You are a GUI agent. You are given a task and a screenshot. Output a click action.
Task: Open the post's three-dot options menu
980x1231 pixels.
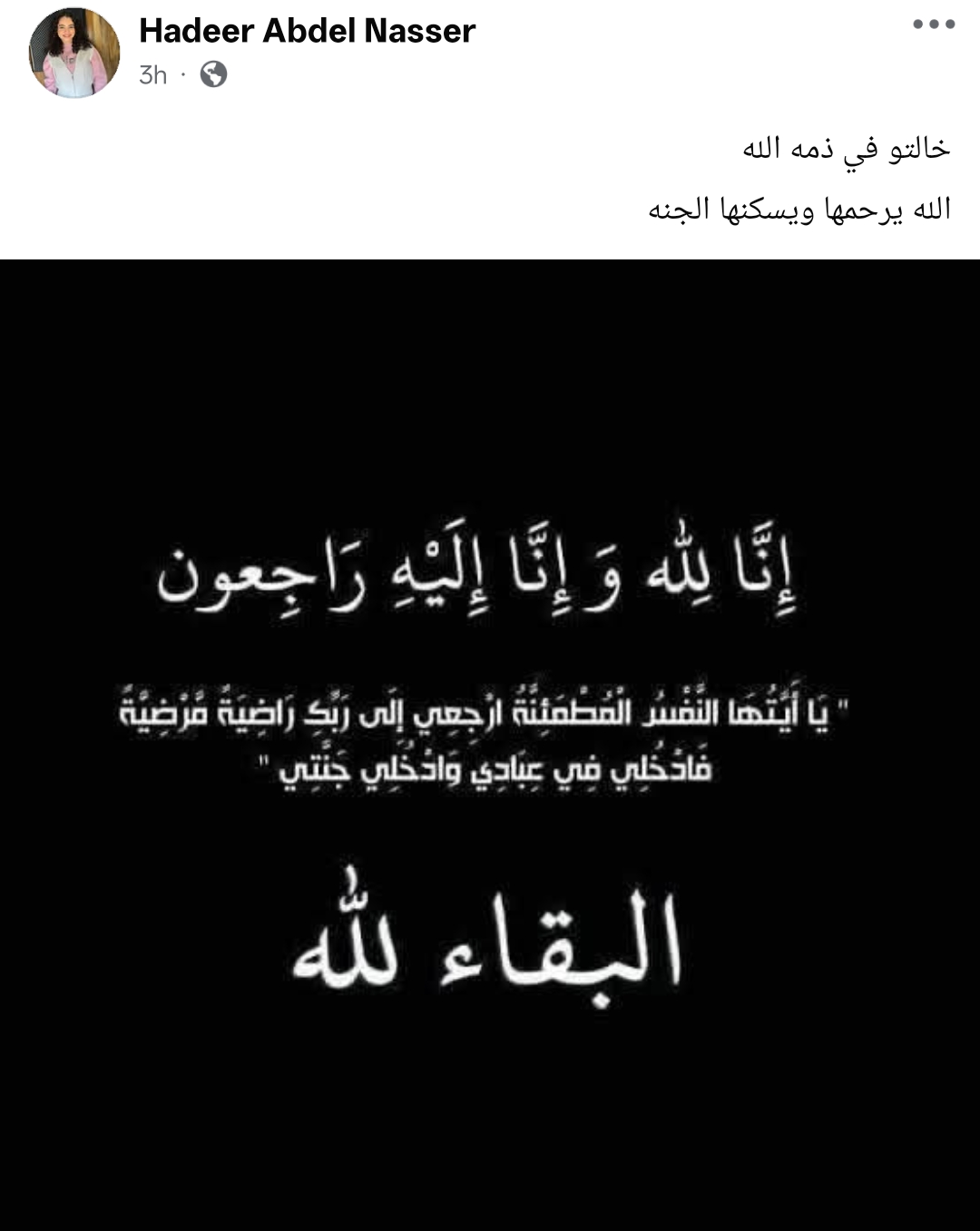coord(934,24)
